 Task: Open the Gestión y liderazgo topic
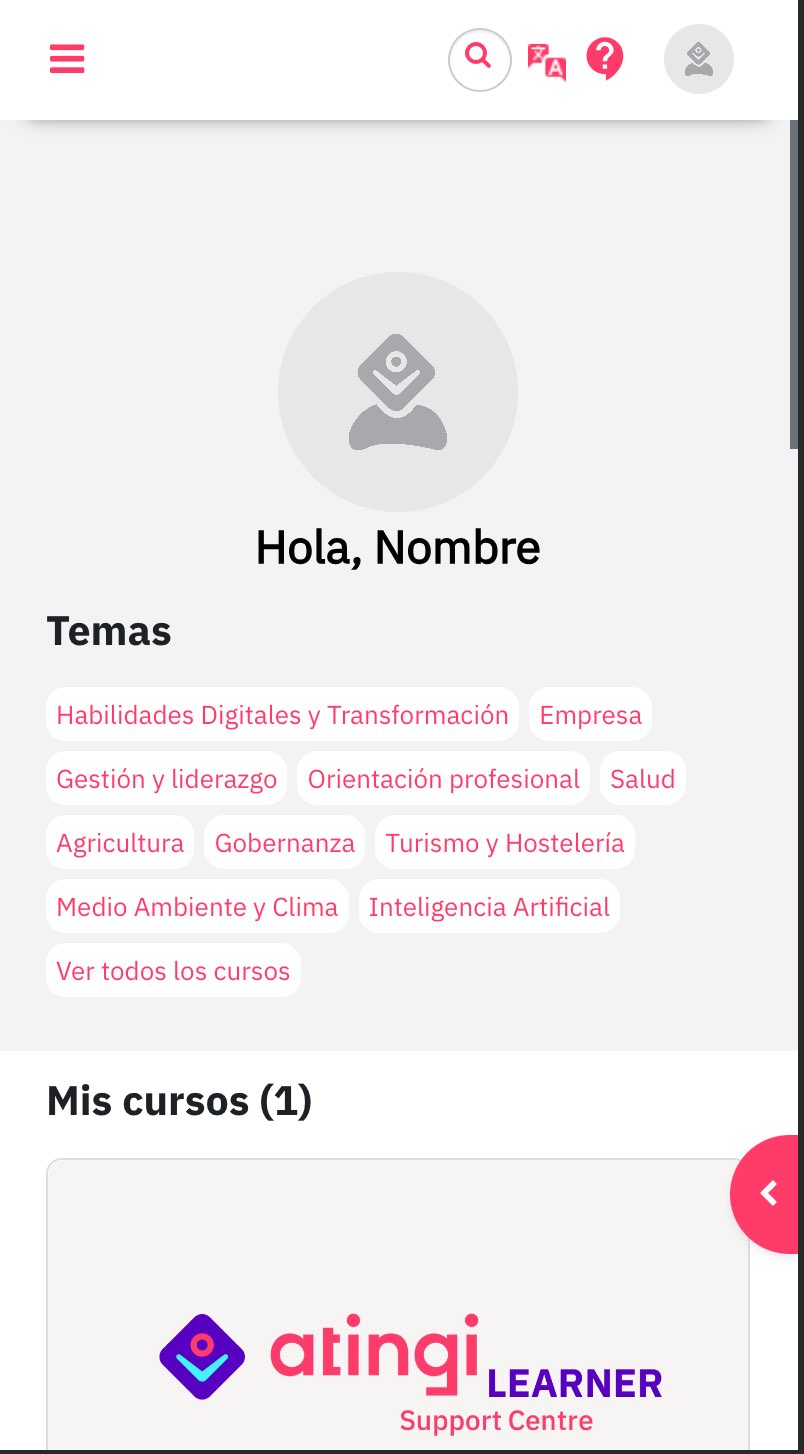[167, 778]
